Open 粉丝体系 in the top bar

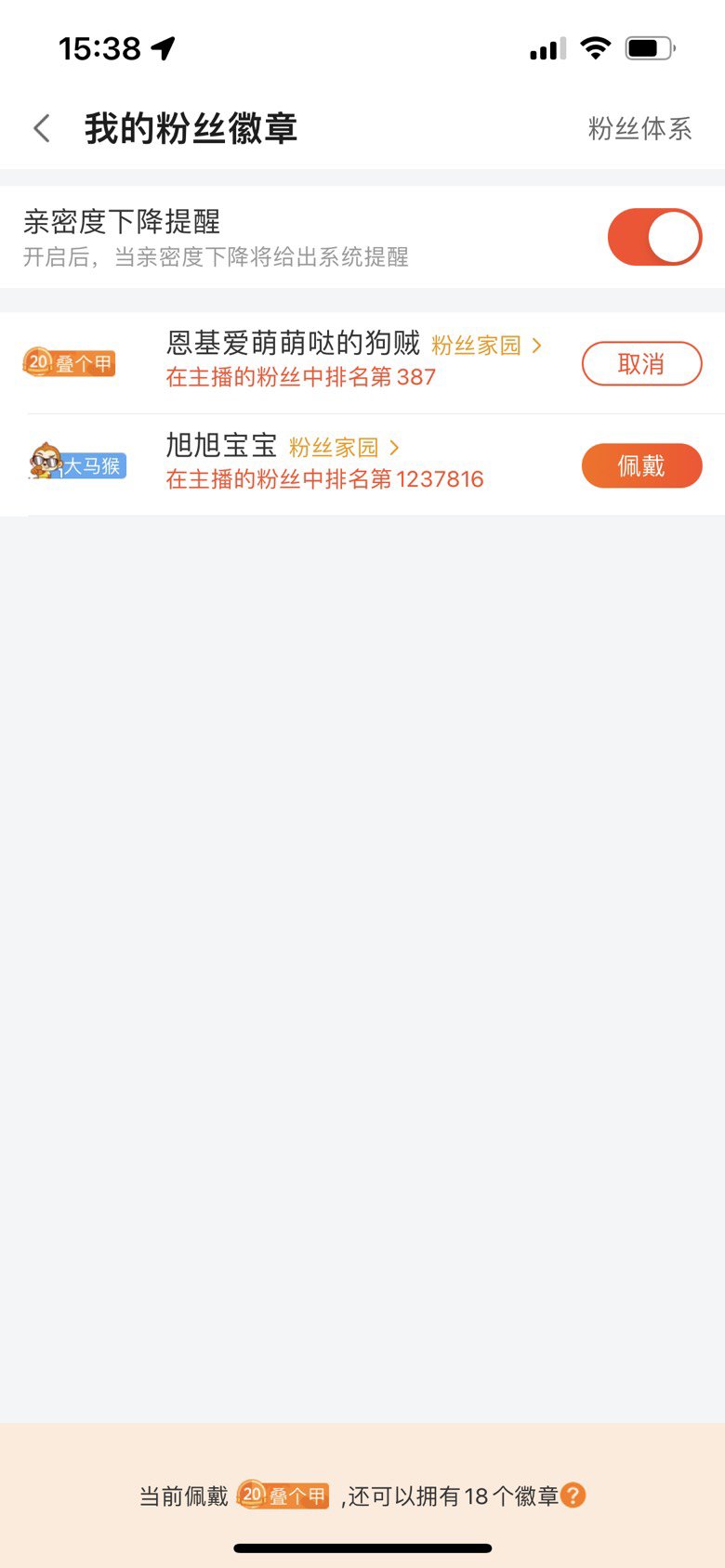pos(640,128)
